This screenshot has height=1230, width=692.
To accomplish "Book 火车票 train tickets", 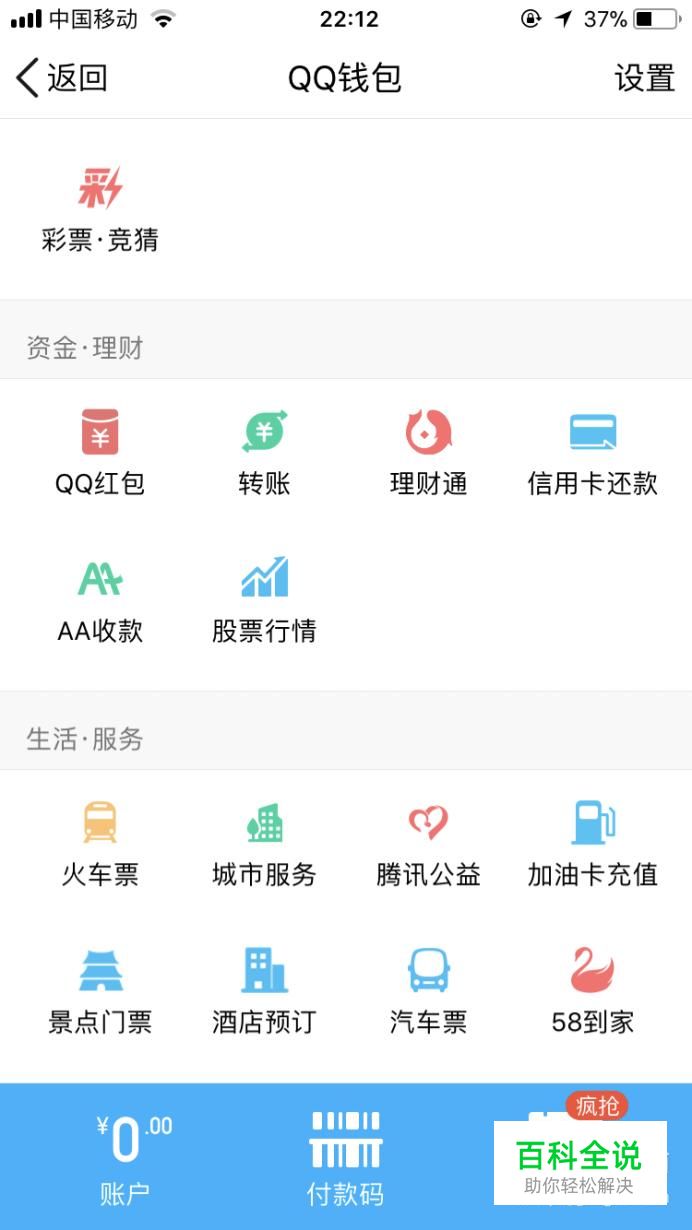I will click(x=100, y=843).
